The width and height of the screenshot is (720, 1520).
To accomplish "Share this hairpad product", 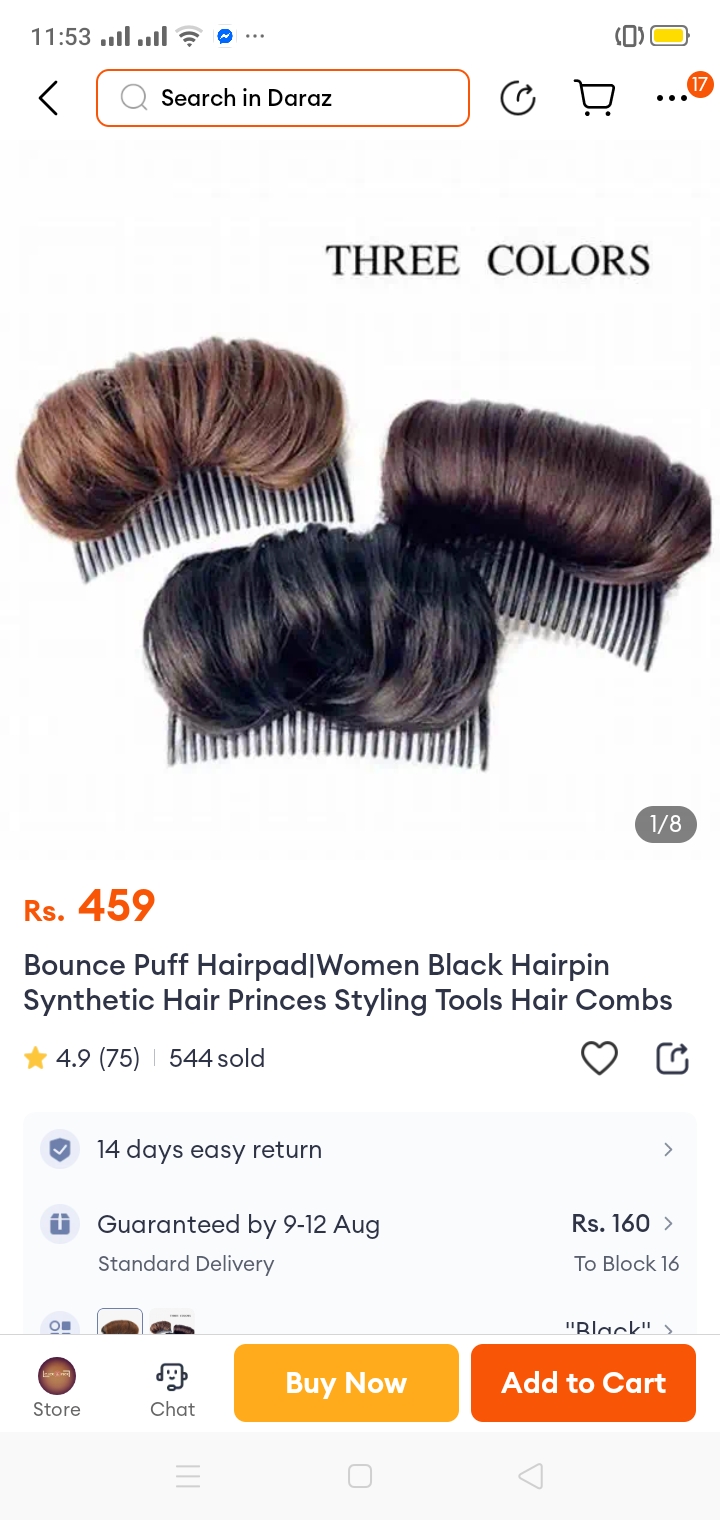I will click(672, 1058).
